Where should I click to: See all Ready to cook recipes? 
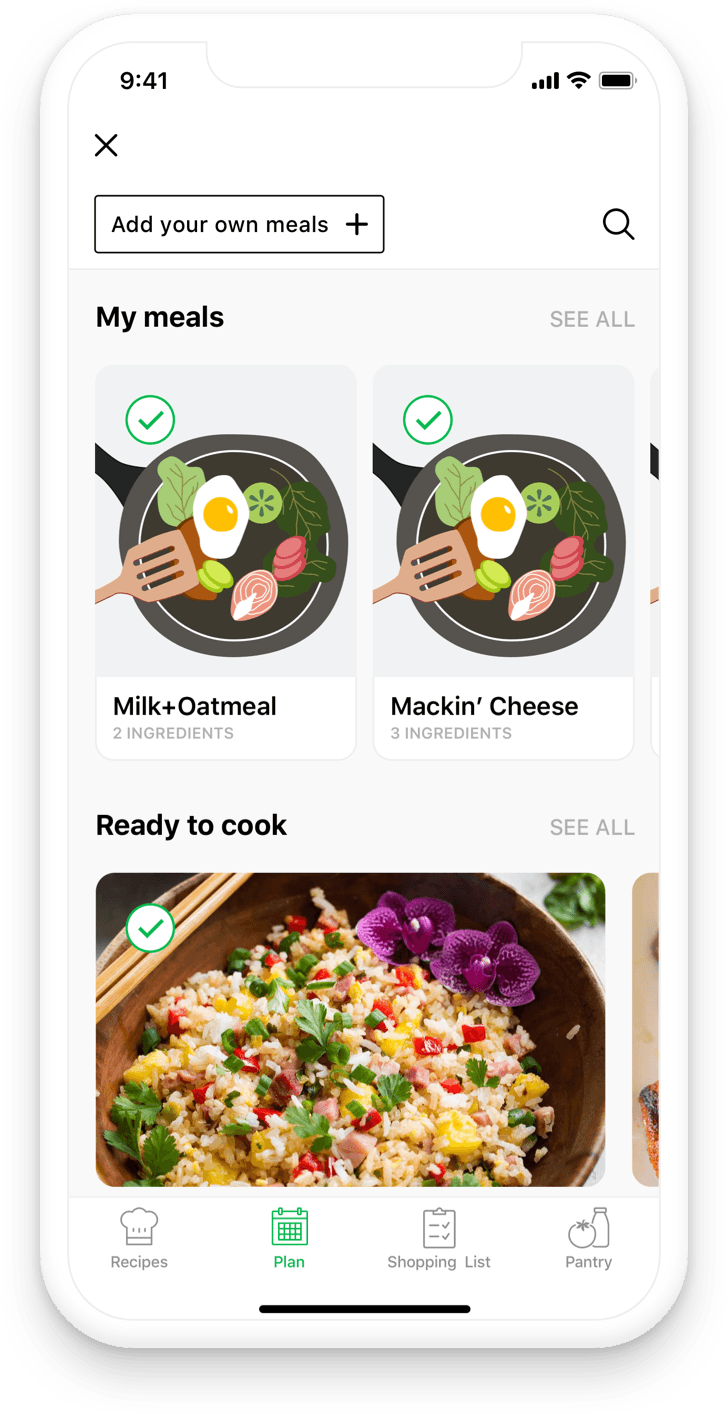coord(592,827)
